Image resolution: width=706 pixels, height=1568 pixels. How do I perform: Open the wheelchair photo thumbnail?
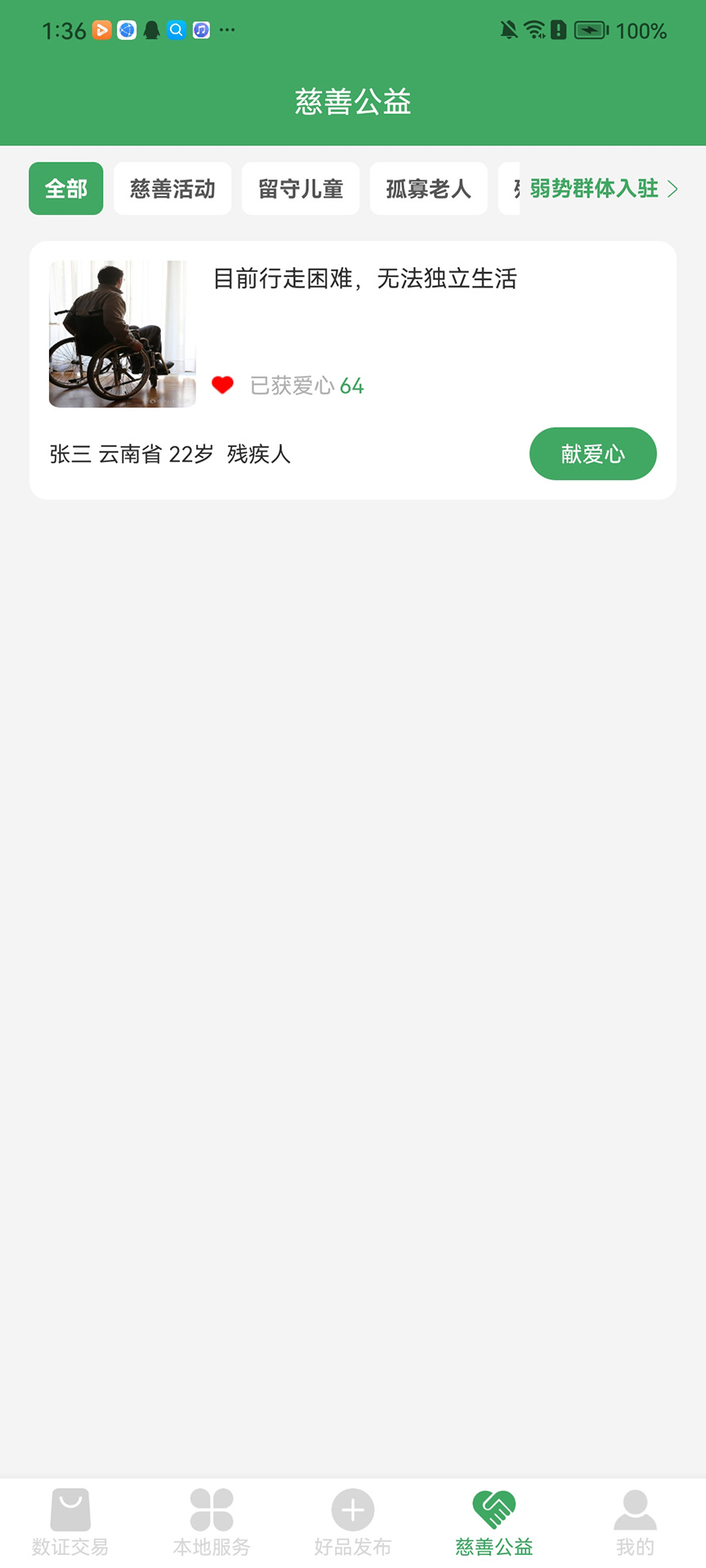(x=122, y=333)
